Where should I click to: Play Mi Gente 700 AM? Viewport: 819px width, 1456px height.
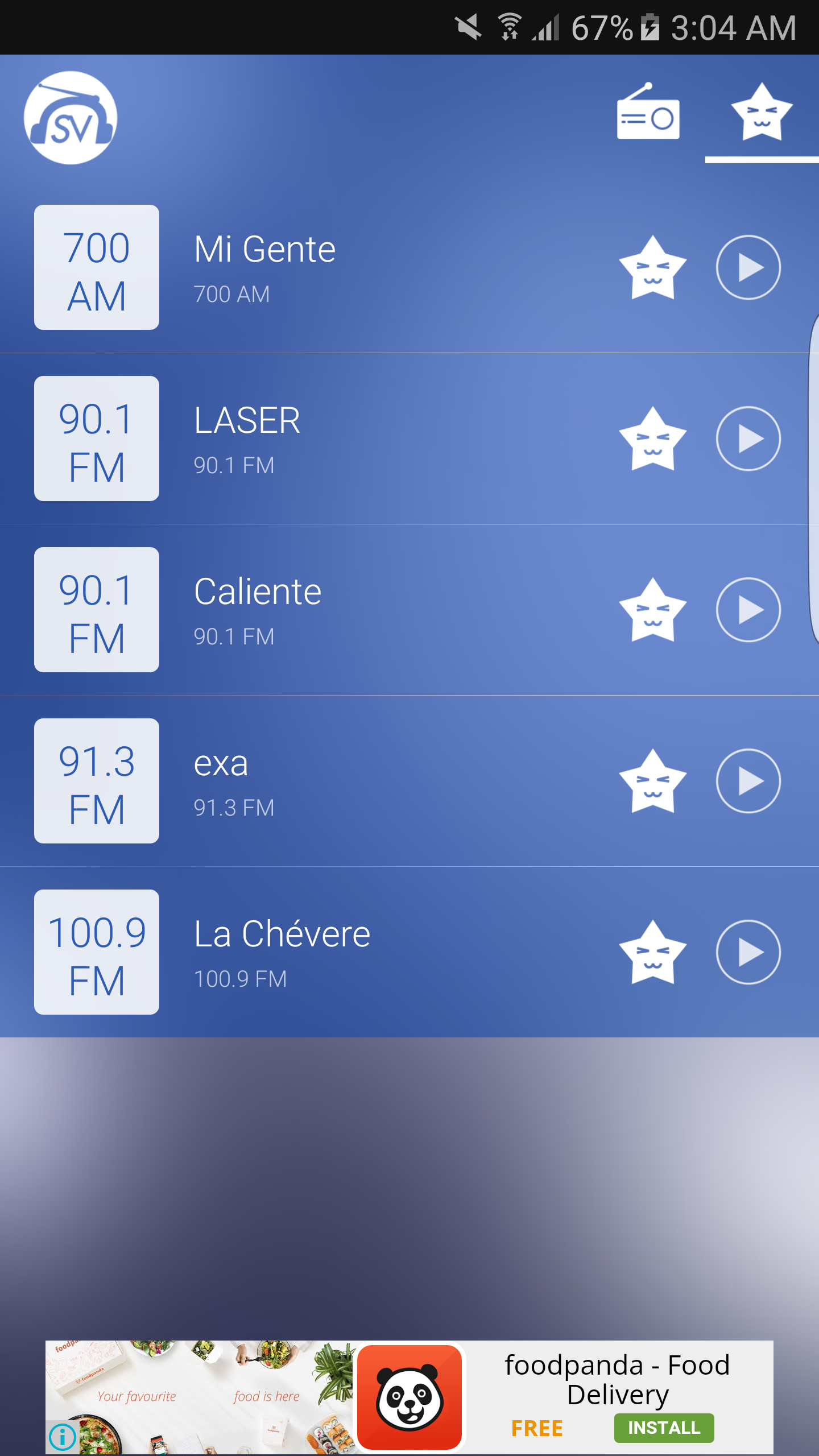point(748,267)
